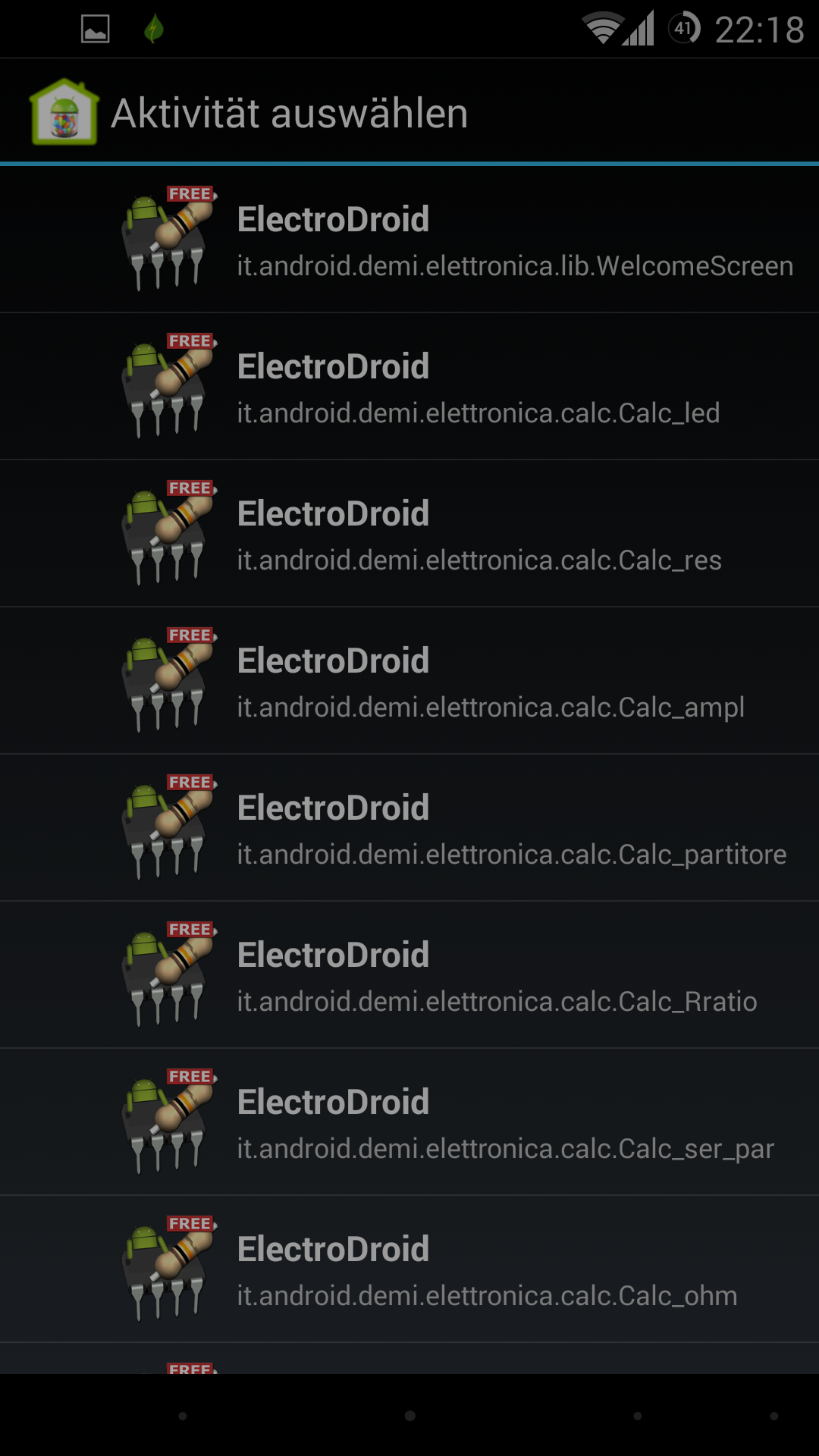
Task: Choose the Calc_Rratio activity
Action: [409, 975]
